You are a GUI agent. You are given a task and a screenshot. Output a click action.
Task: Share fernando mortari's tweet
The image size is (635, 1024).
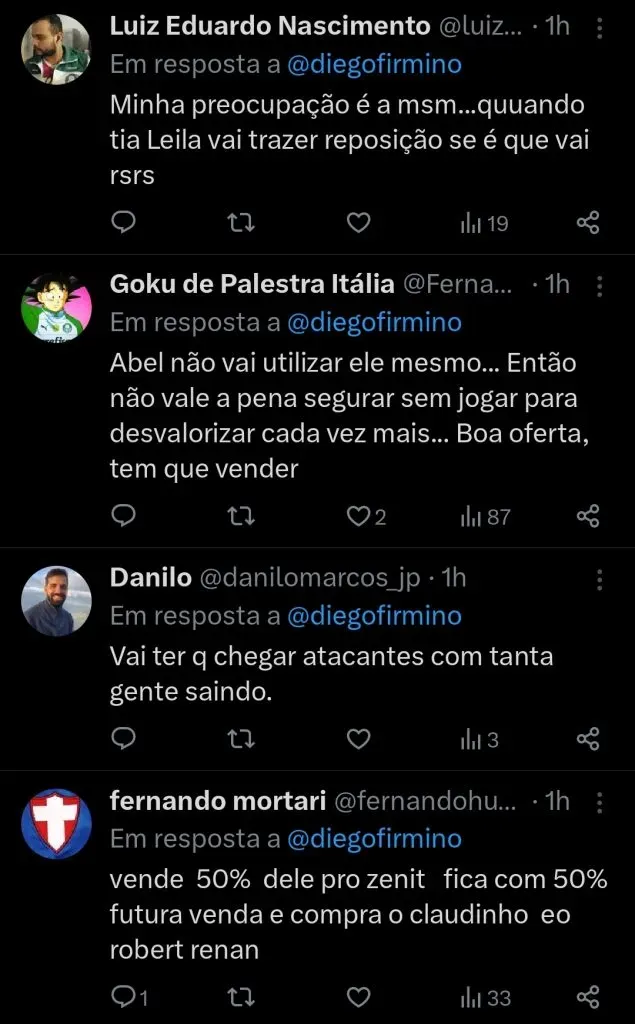coord(588,997)
